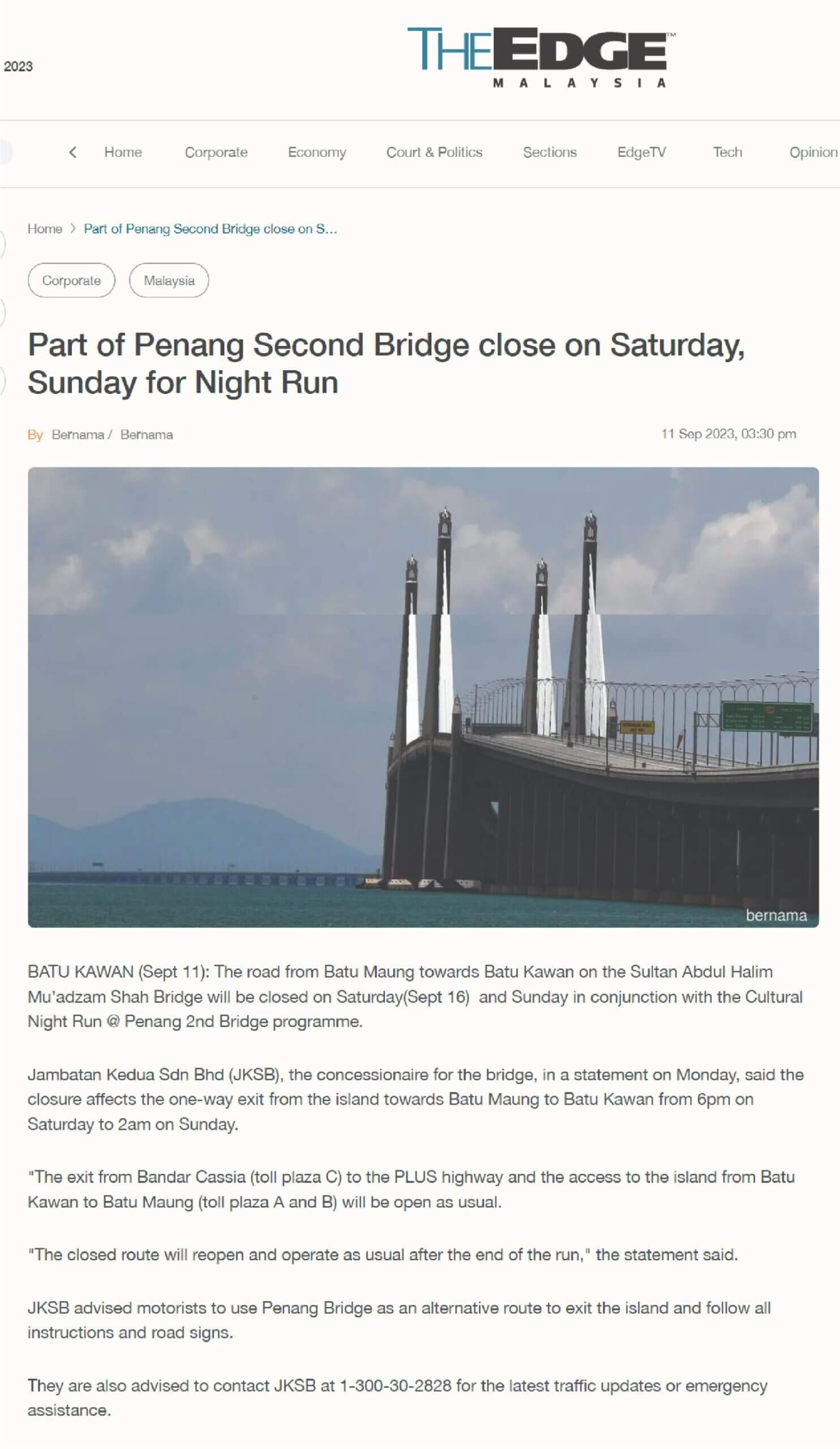Open Court & Politics section
Viewport: 840px width, 1449px height.
click(434, 152)
